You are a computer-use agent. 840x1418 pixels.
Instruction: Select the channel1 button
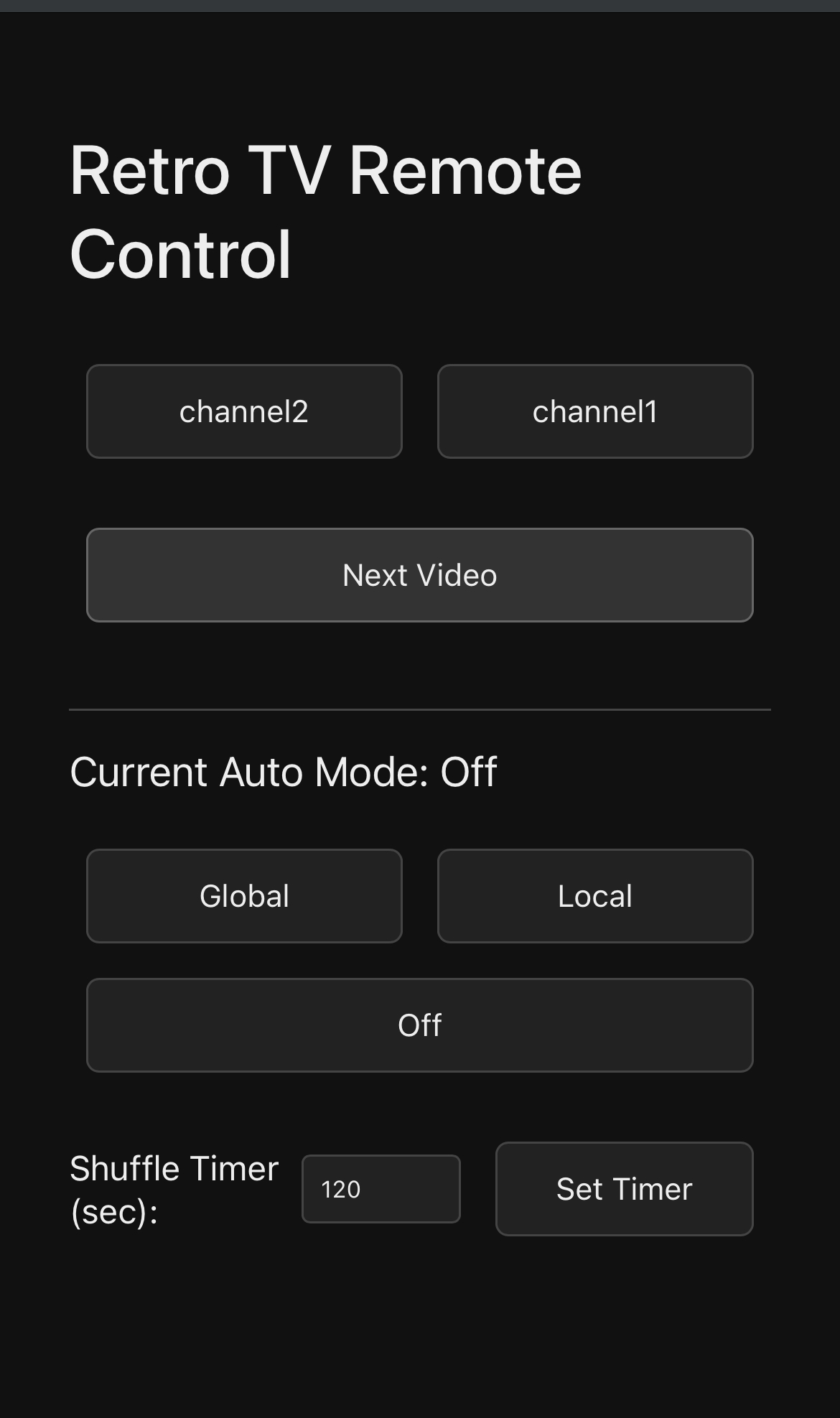coord(595,411)
